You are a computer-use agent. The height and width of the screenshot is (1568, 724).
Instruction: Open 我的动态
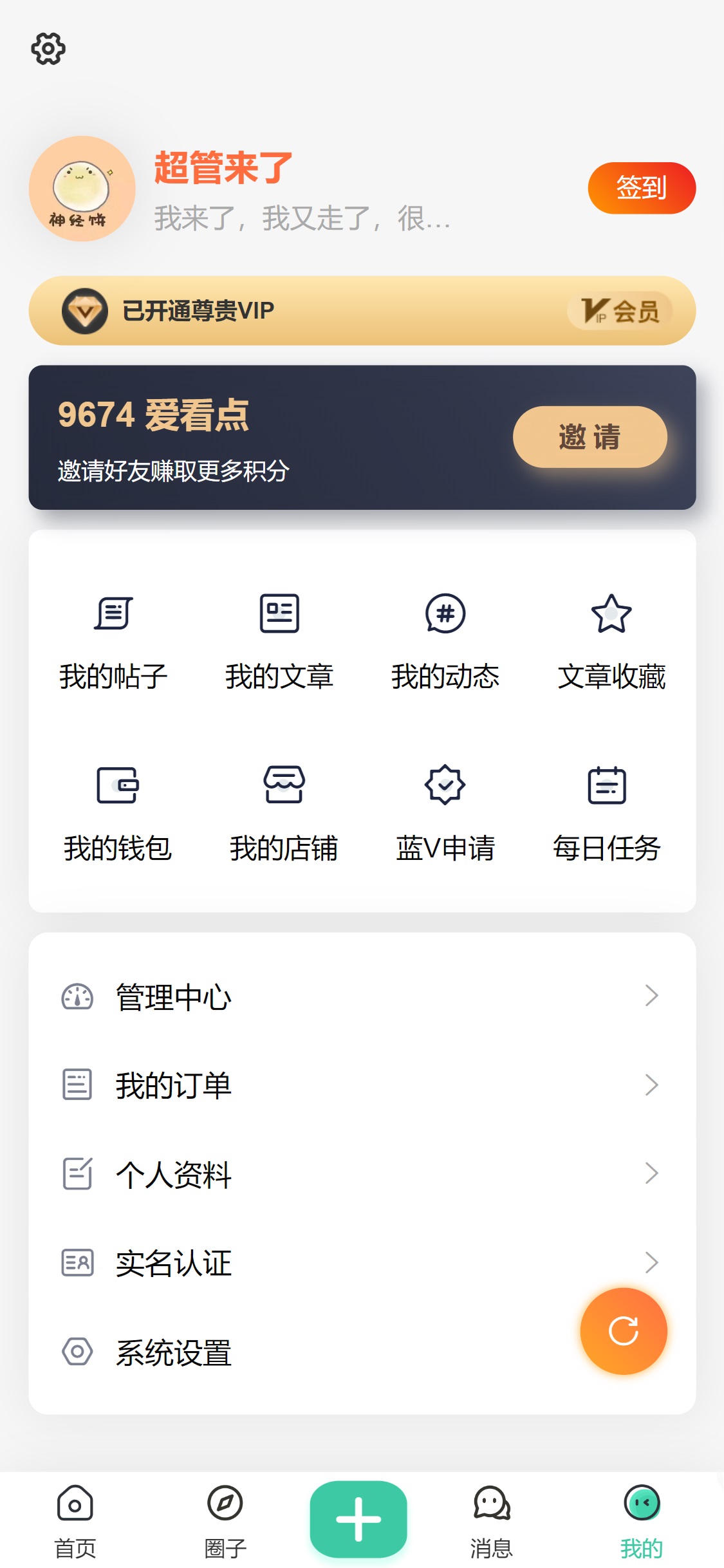coord(445,640)
